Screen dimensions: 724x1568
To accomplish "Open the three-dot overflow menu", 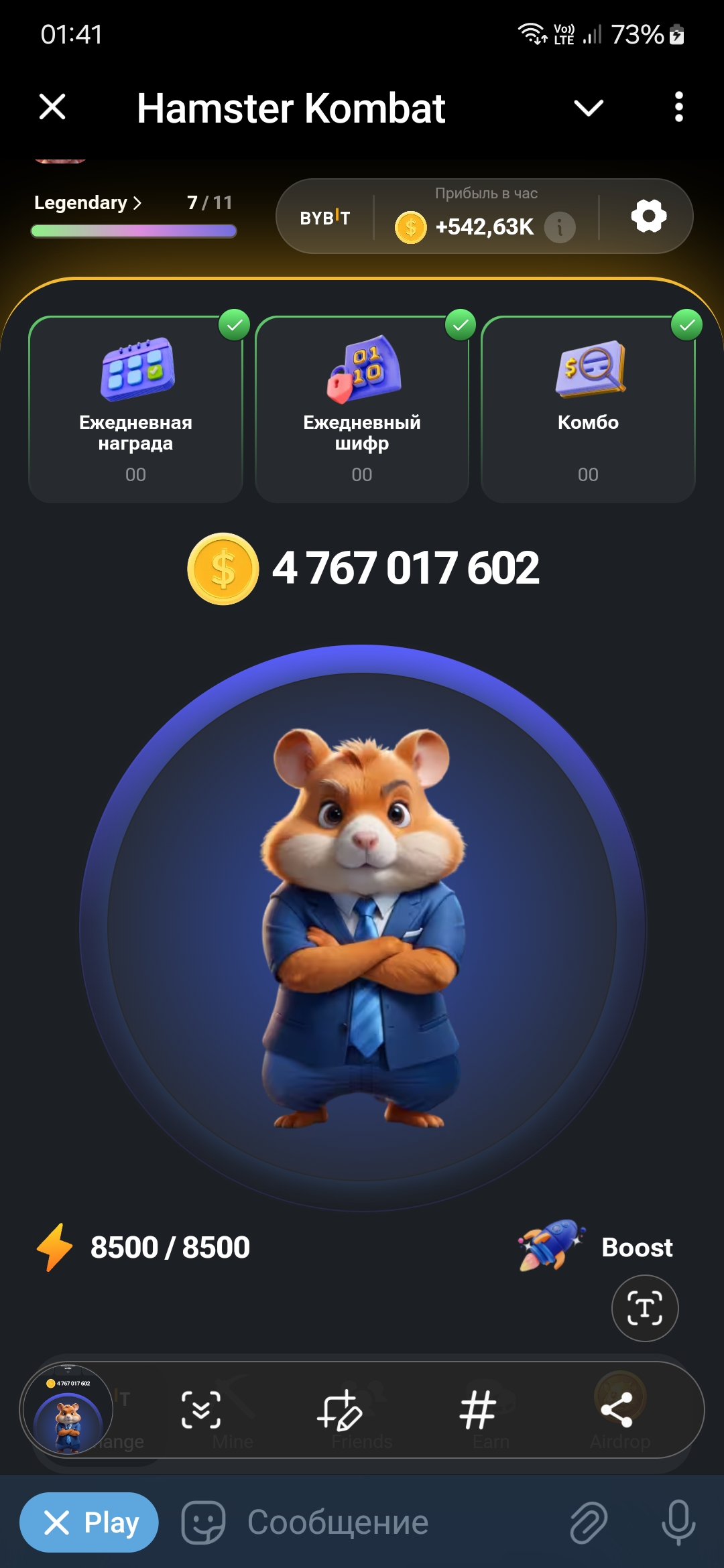I will pos(678,107).
